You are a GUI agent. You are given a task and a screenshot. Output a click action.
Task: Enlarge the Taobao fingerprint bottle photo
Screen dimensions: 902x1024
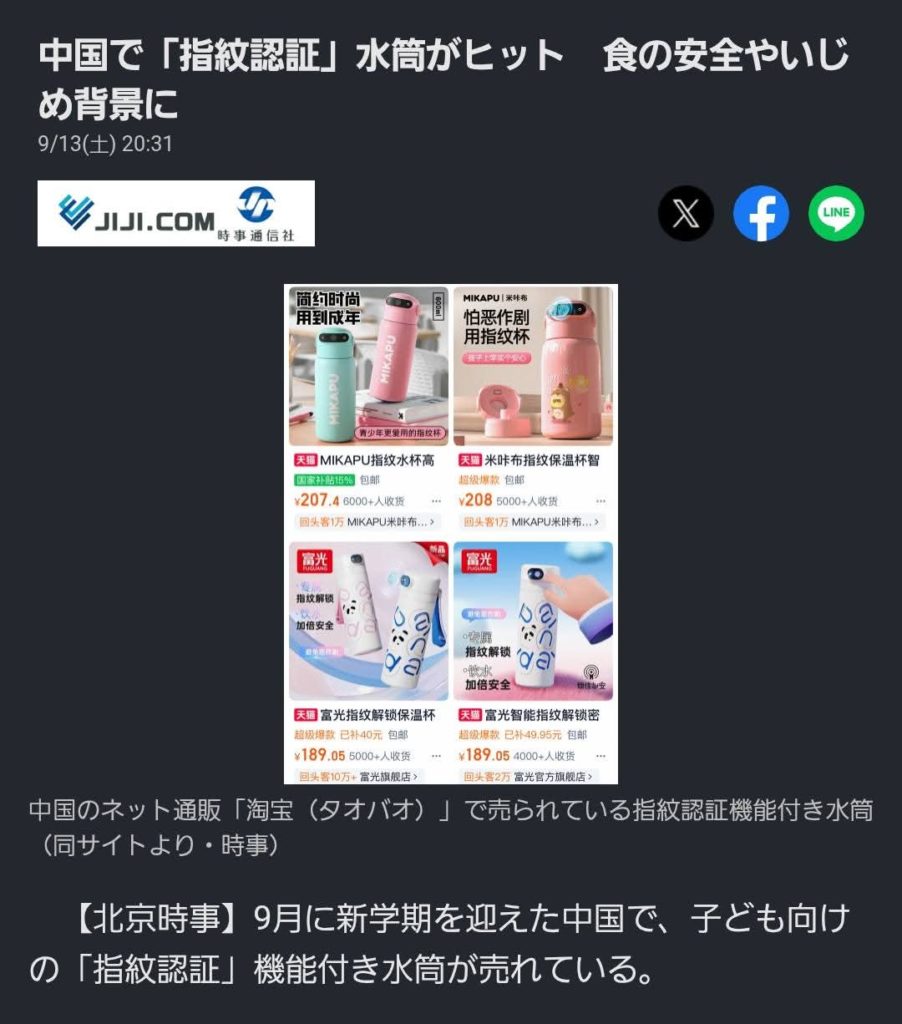coord(451,534)
